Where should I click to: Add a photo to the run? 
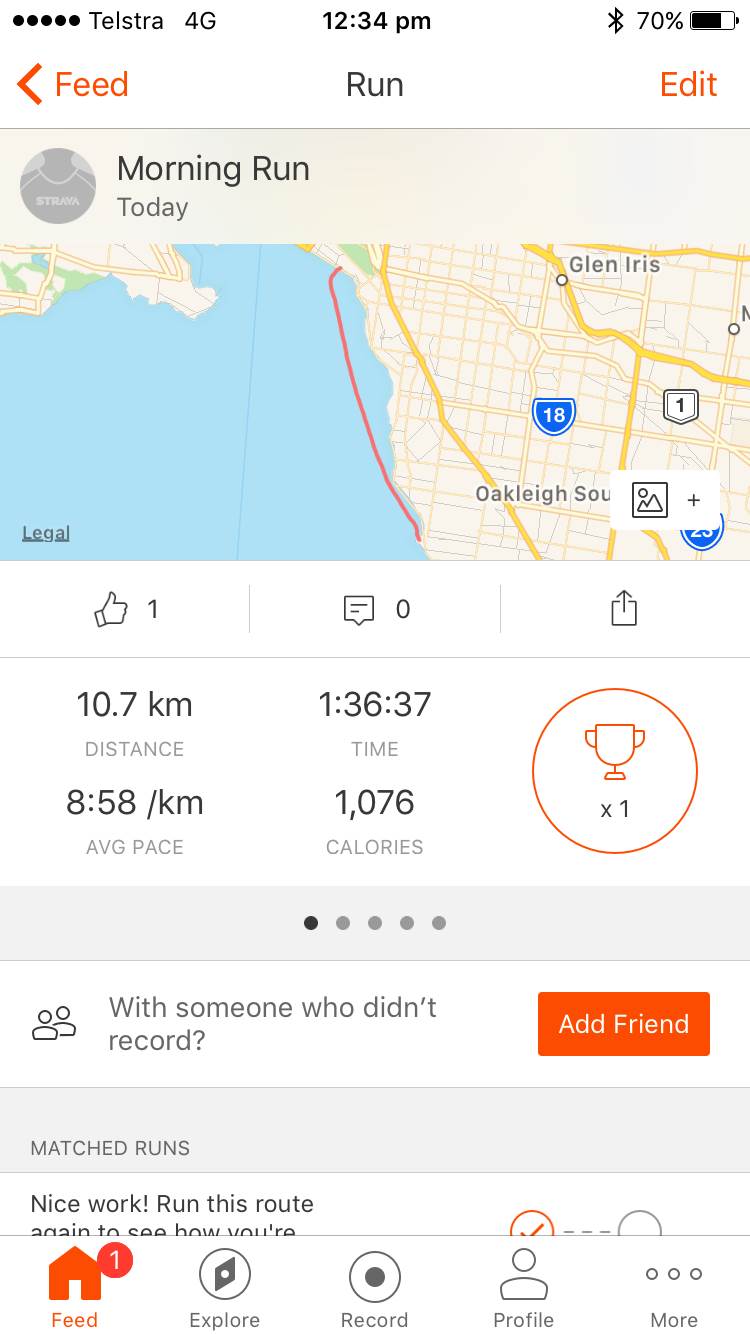(665, 500)
